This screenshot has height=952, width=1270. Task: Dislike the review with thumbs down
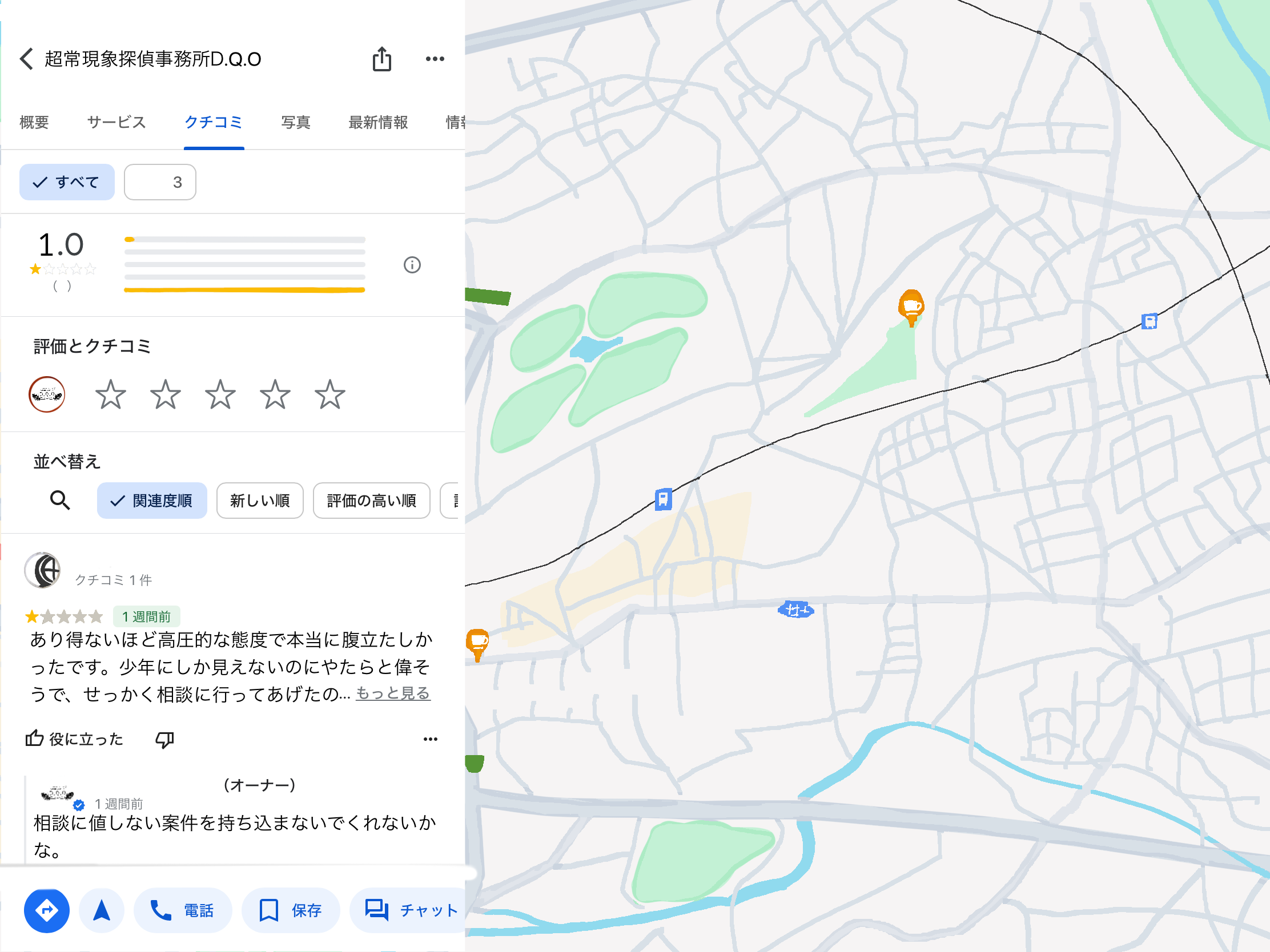(x=165, y=739)
